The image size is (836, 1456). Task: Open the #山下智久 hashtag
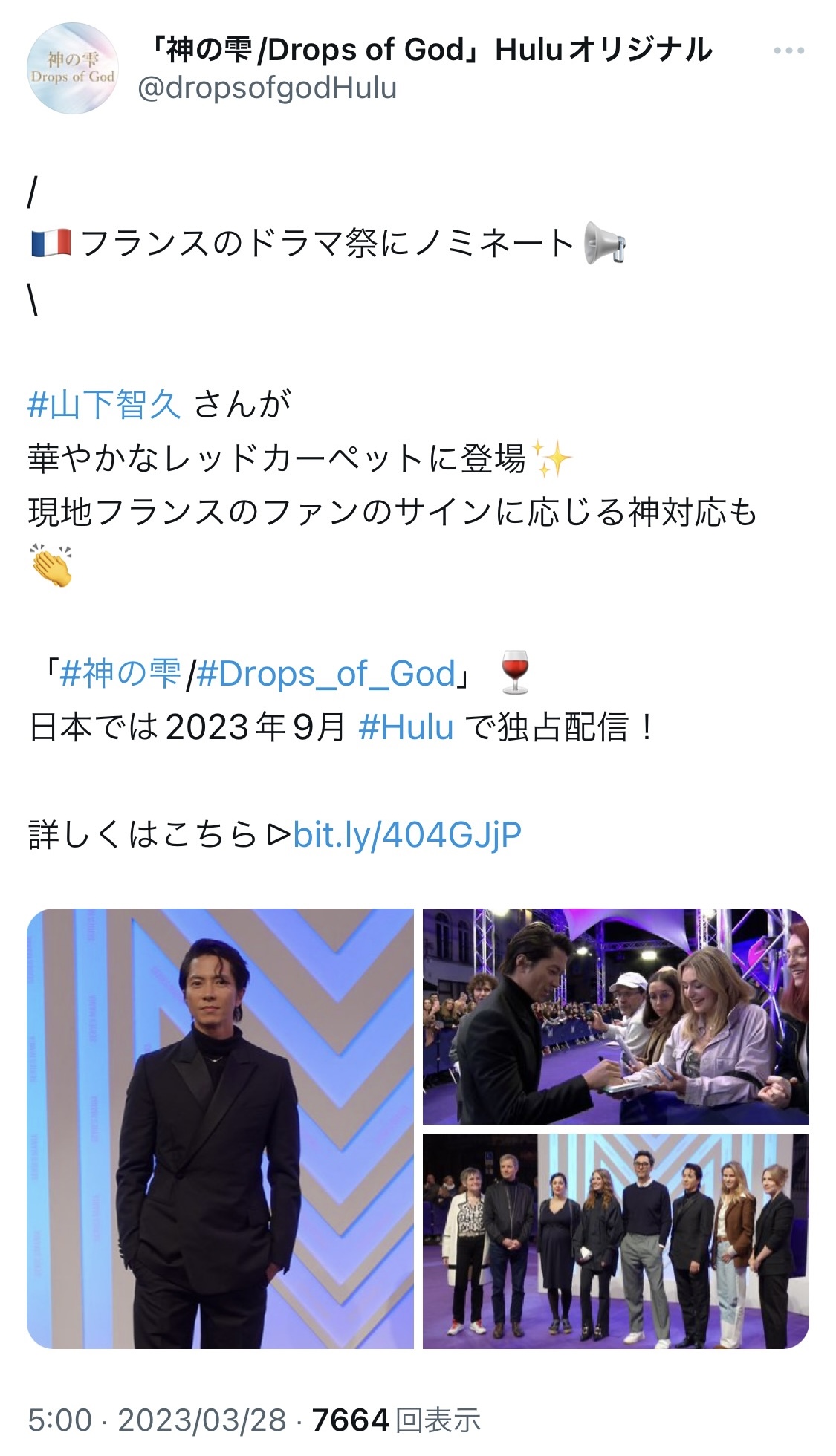[105, 405]
